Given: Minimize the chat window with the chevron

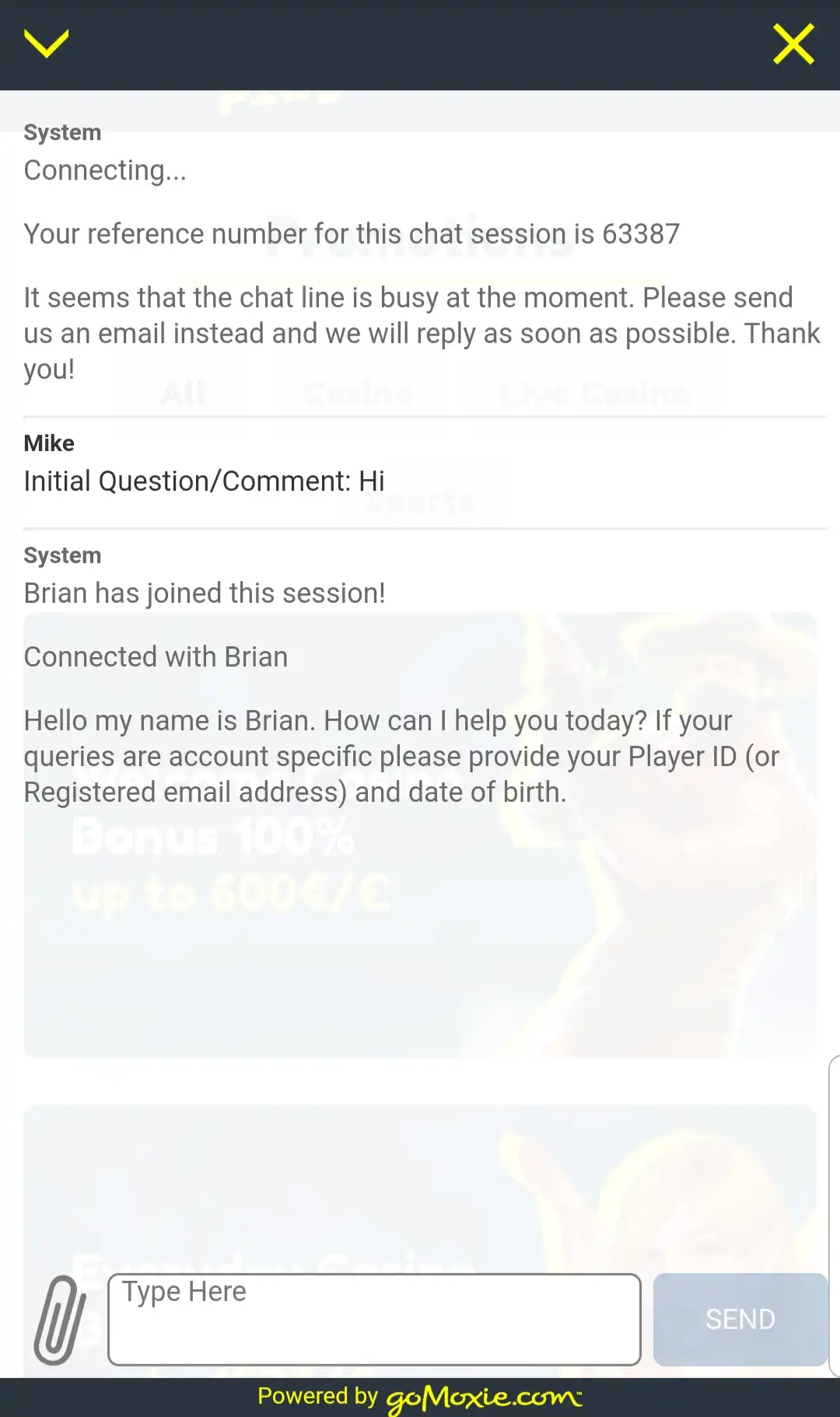Looking at the screenshot, I should pos(46,44).
